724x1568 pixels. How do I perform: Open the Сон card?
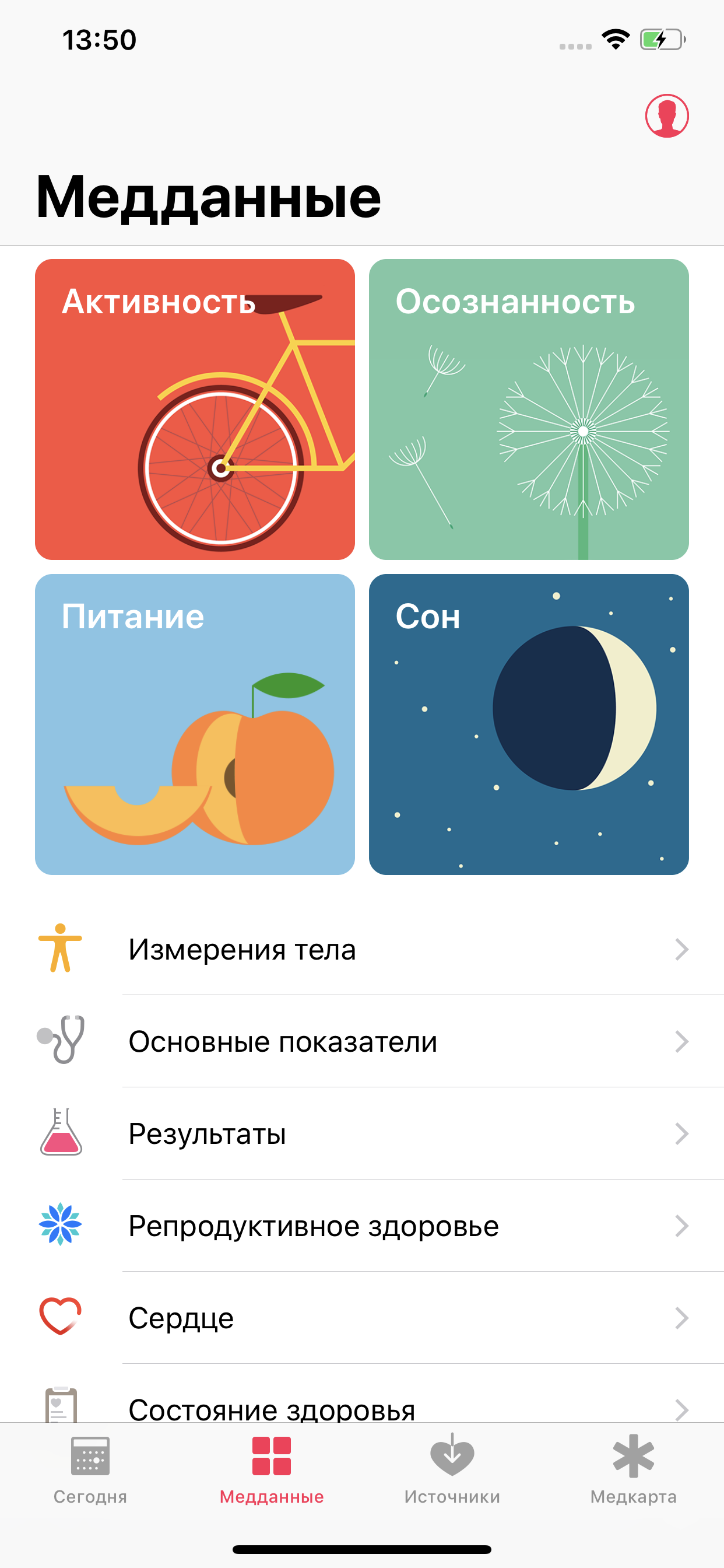tap(529, 724)
